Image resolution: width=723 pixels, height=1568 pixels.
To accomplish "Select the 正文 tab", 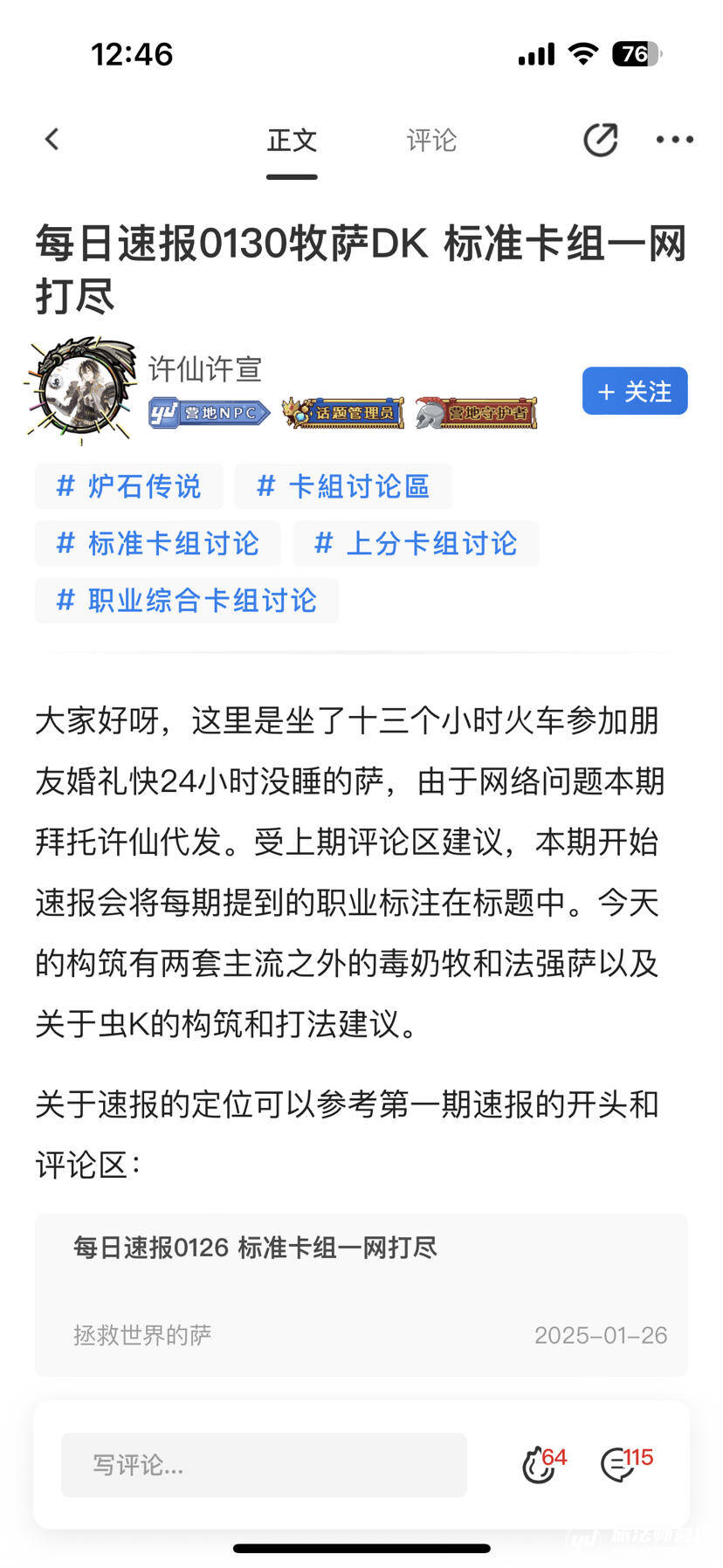I will tap(292, 141).
